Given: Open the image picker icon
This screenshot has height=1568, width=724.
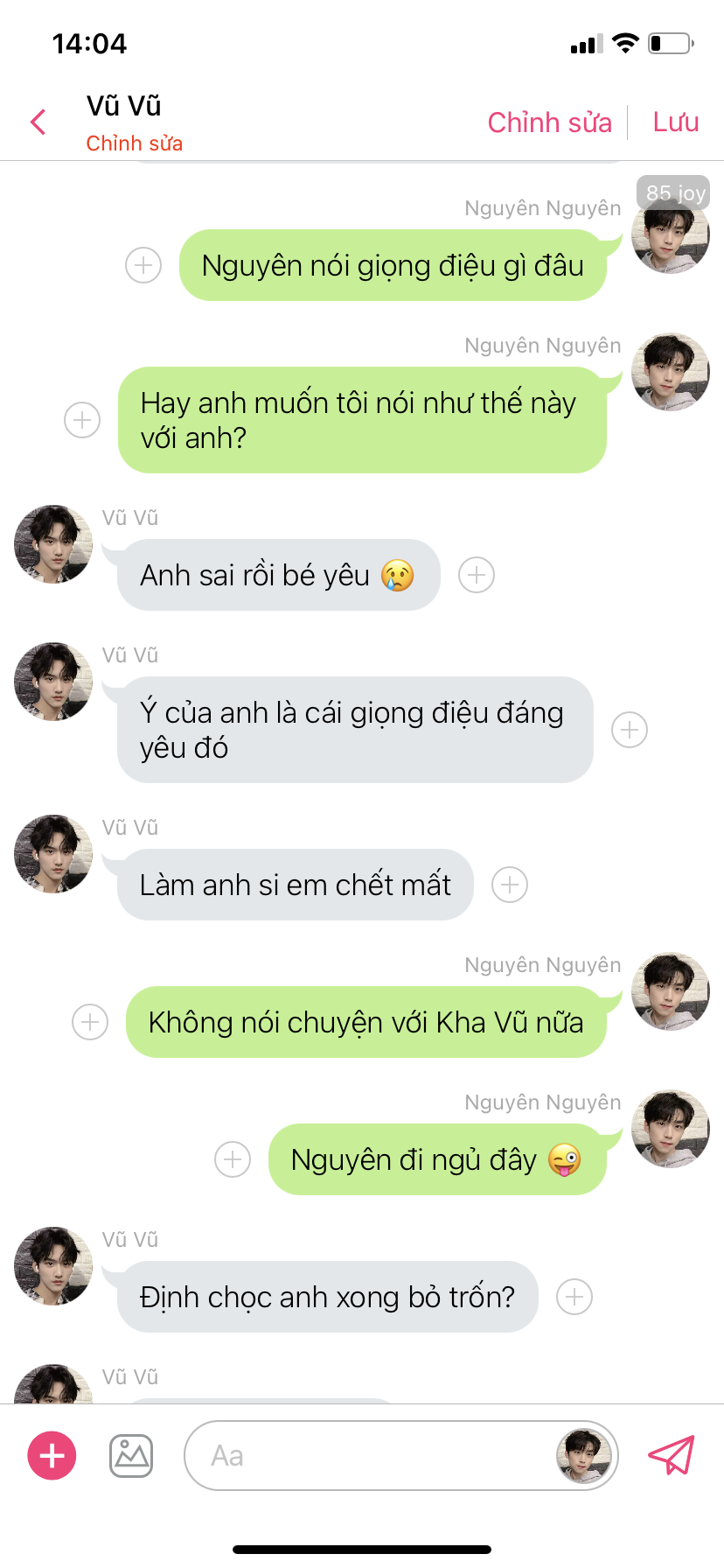Looking at the screenshot, I should pos(131,1456).
